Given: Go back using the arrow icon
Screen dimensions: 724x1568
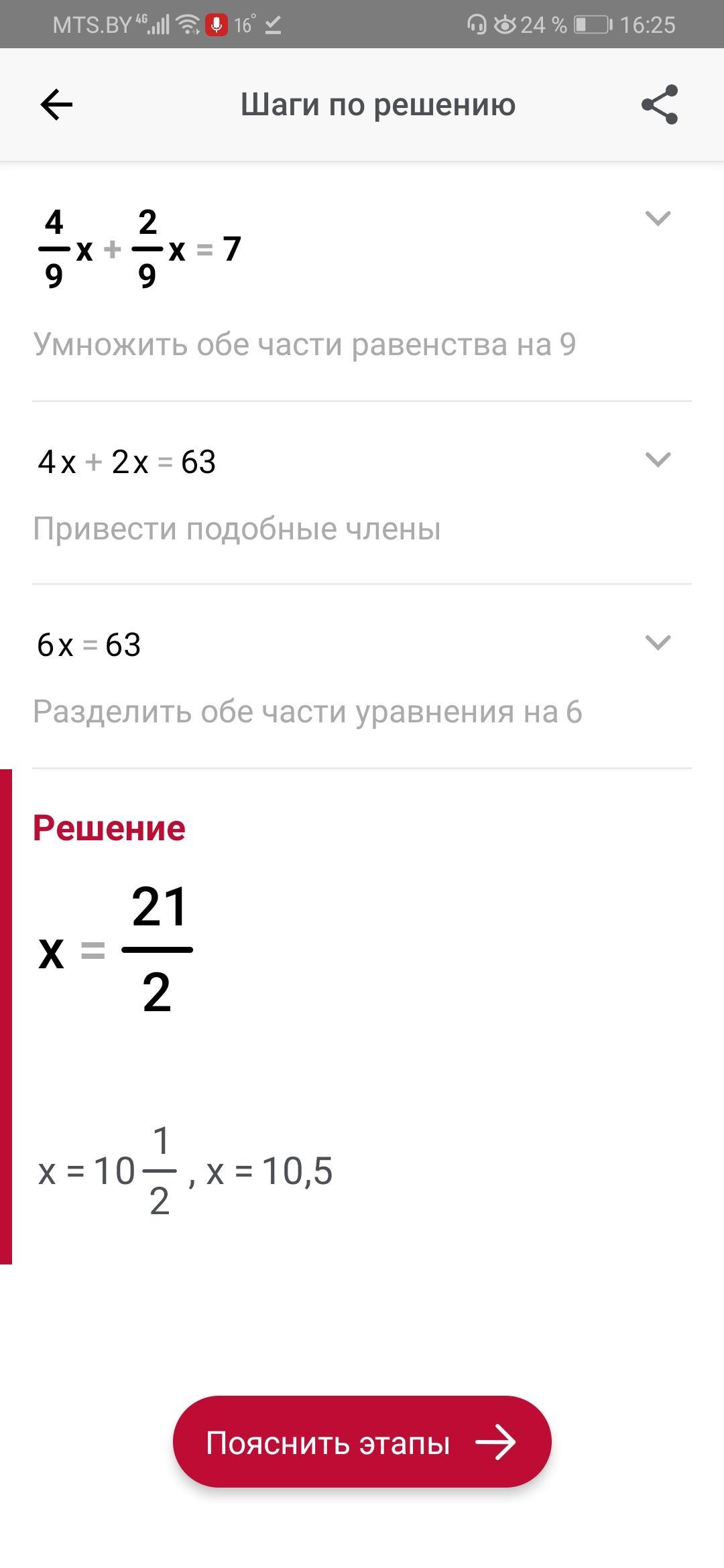Looking at the screenshot, I should click(56, 105).
